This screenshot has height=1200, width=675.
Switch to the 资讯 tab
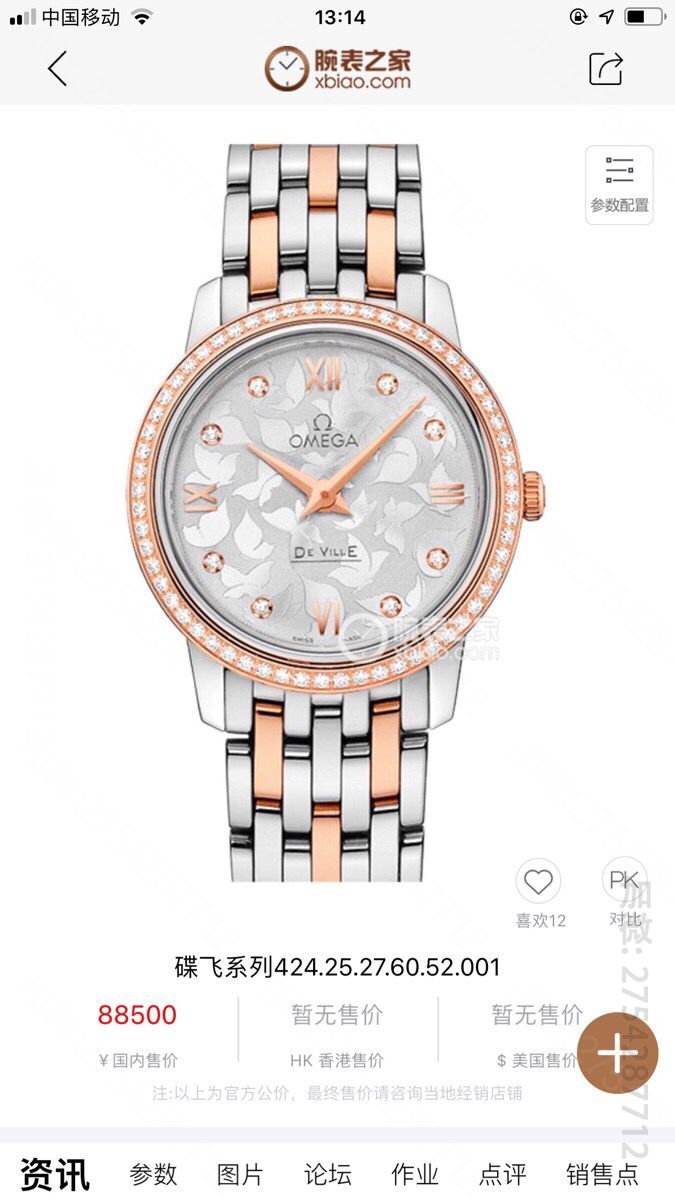tap(55, 1173)
